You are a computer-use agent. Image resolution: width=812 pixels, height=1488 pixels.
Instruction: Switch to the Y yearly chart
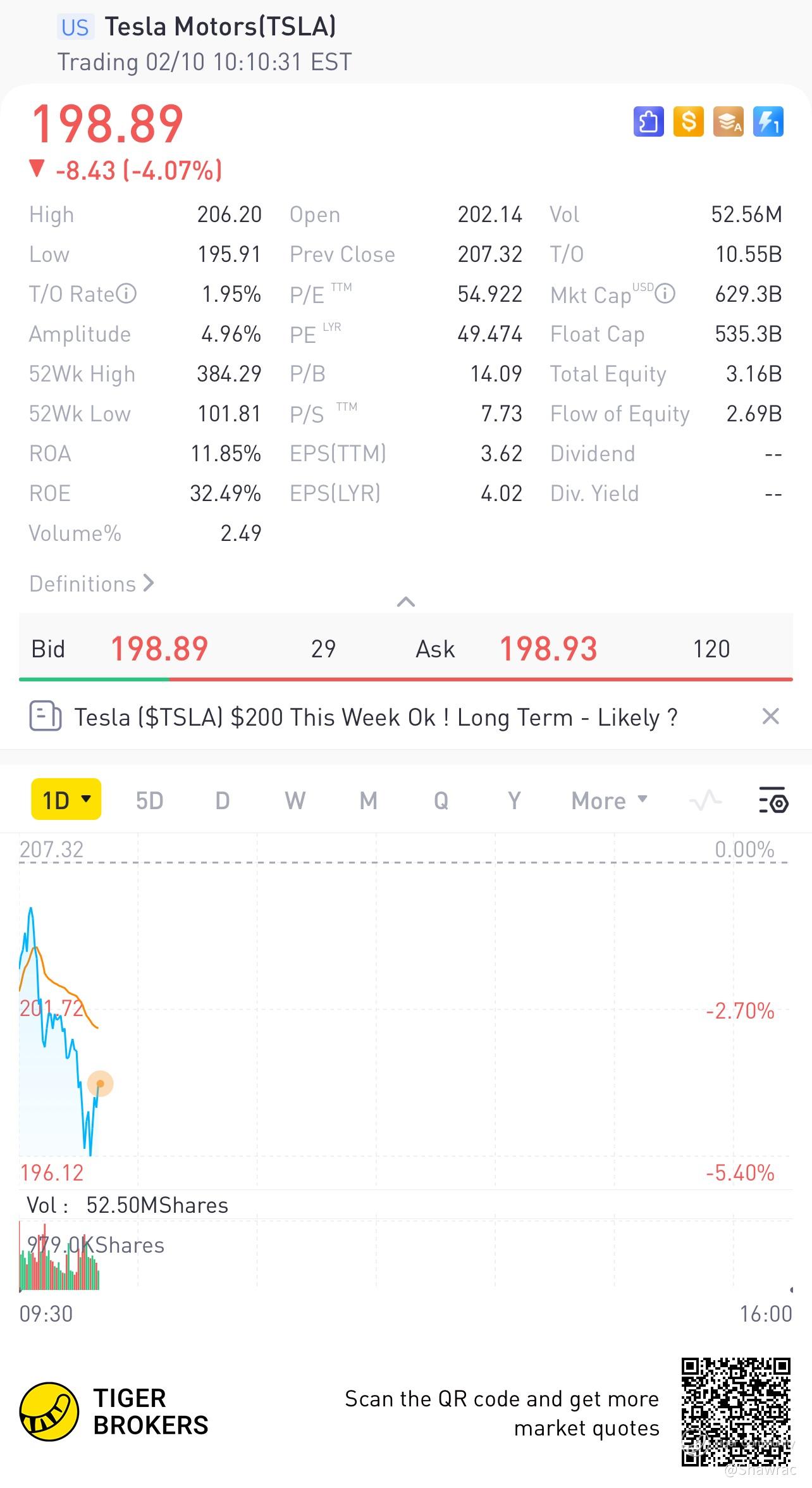(x=514, y=801)
